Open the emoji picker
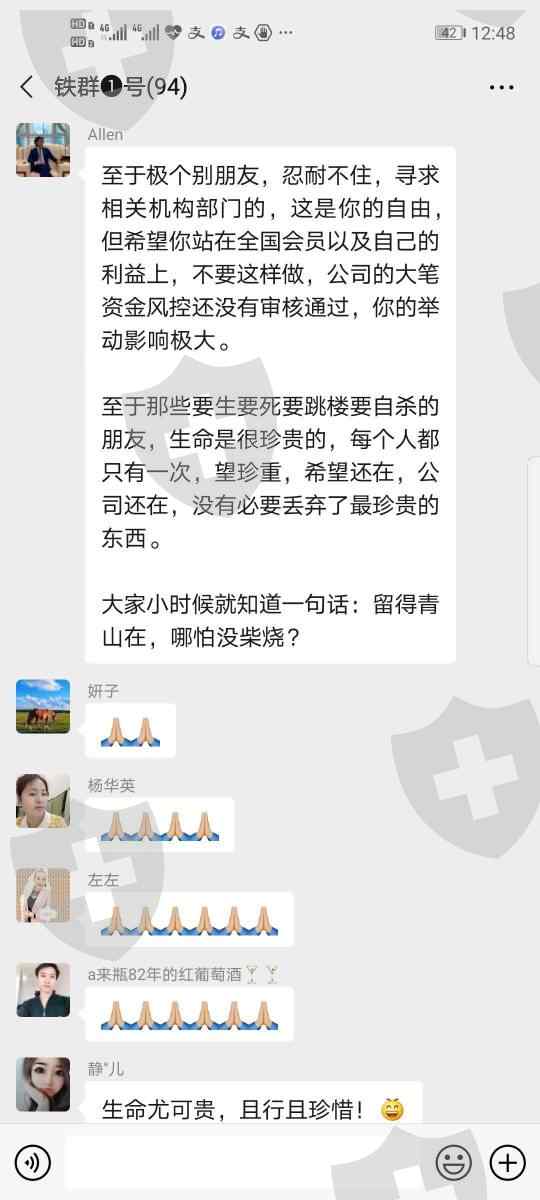 click(454, 1162)
